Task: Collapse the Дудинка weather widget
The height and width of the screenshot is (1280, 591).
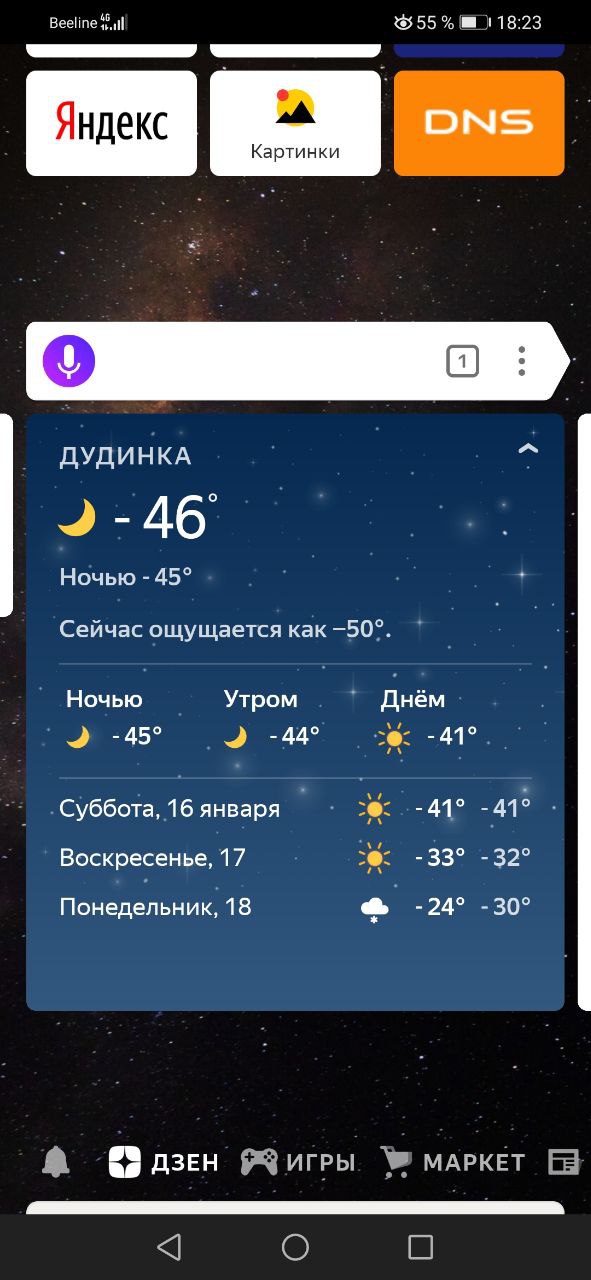Action: (528, 449)
